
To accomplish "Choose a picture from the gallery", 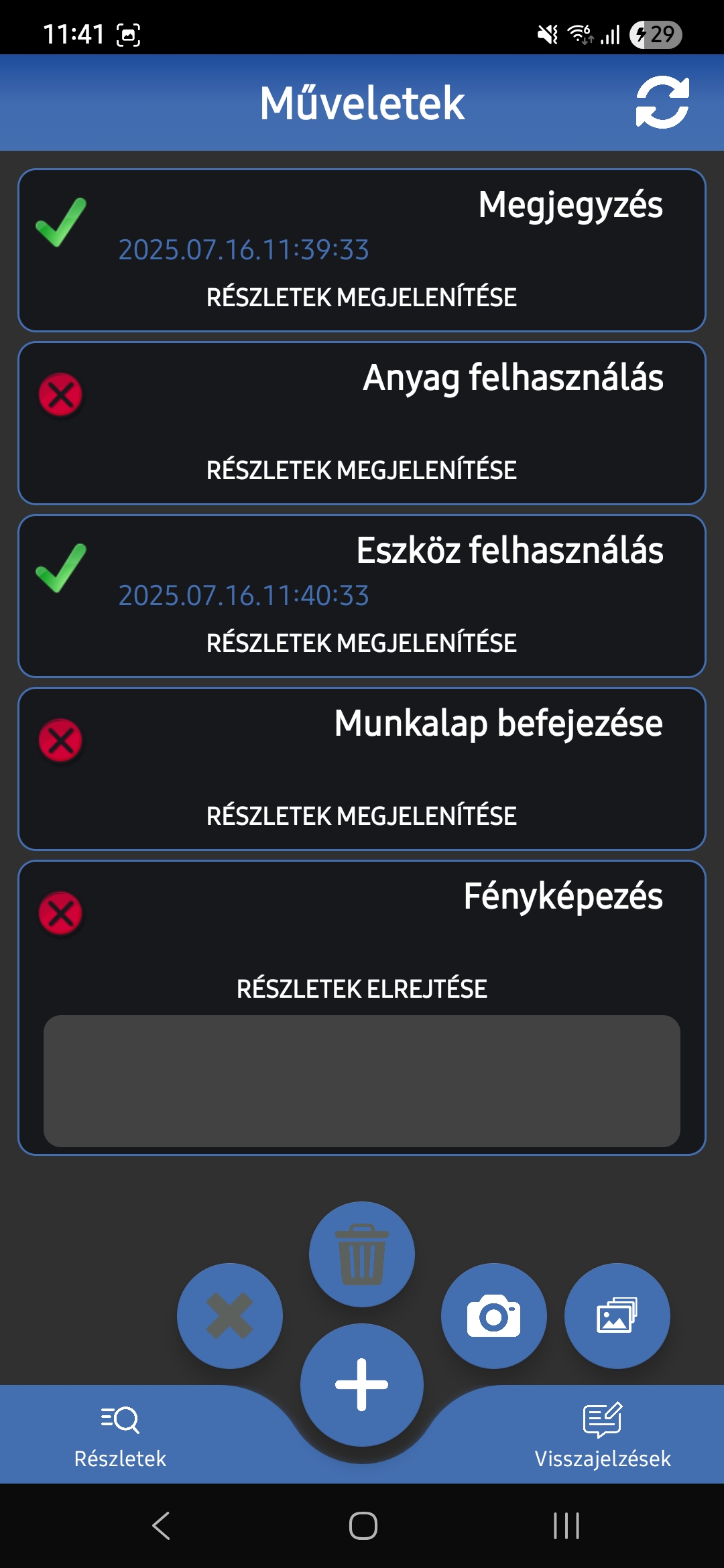I will [617, 1316].
